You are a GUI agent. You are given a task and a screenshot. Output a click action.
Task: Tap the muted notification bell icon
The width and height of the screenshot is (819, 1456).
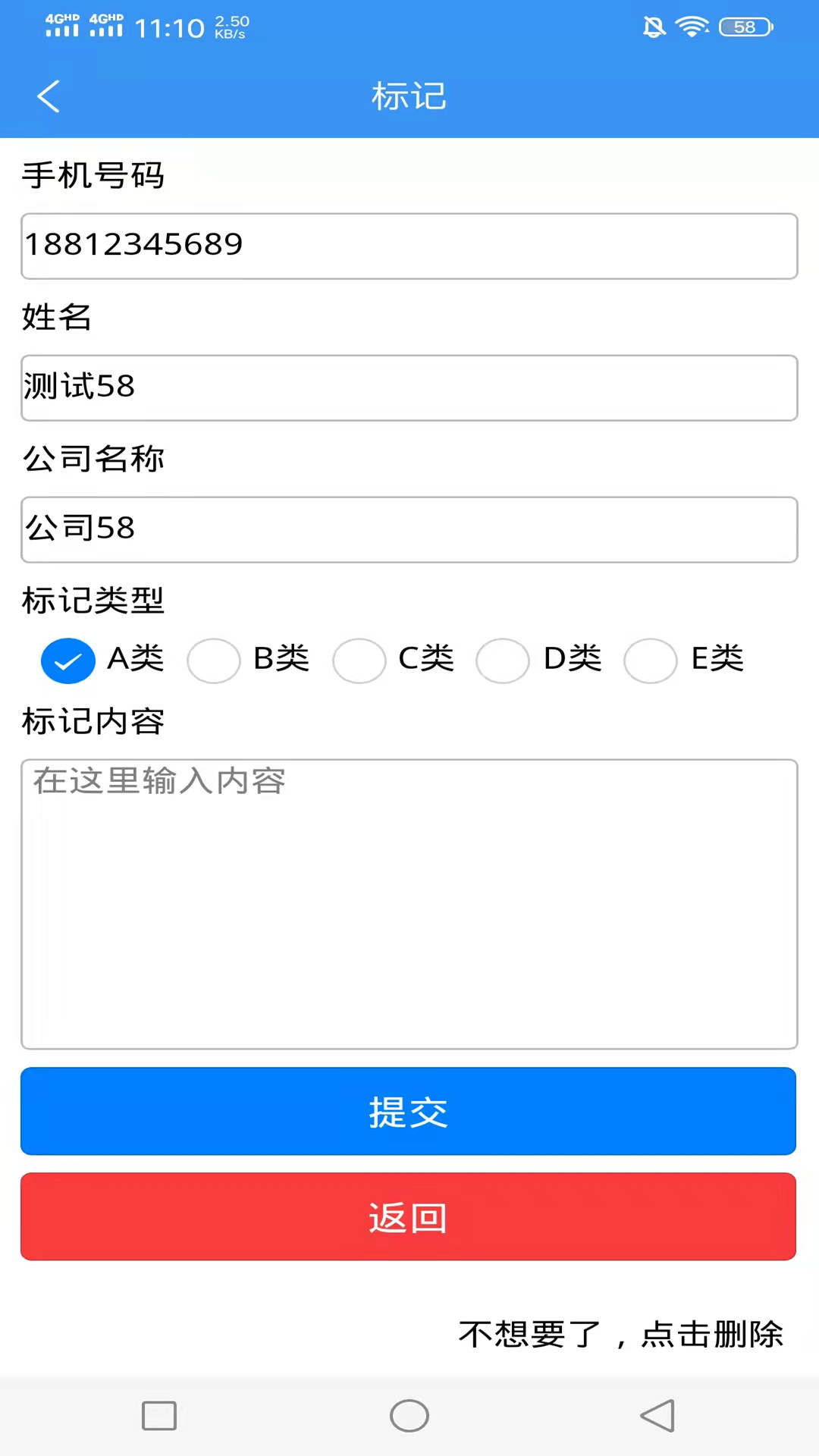pos(653,26)
